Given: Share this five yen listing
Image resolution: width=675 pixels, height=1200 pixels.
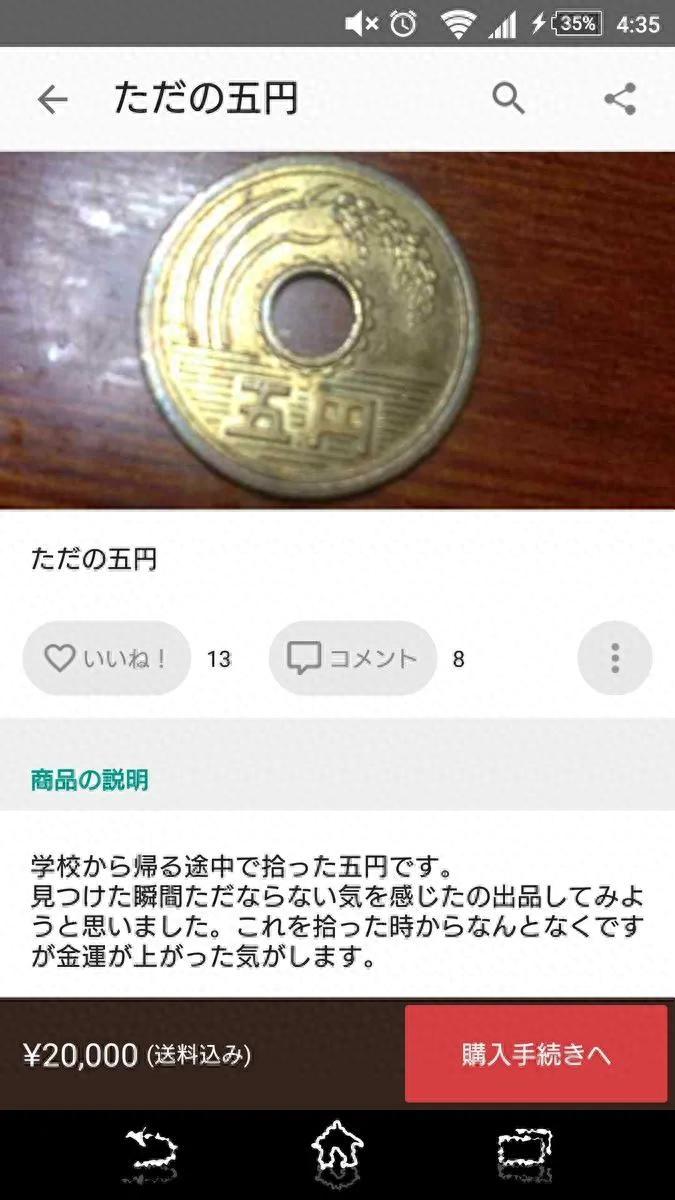Looking at the screenshot, I should (620, 99).
